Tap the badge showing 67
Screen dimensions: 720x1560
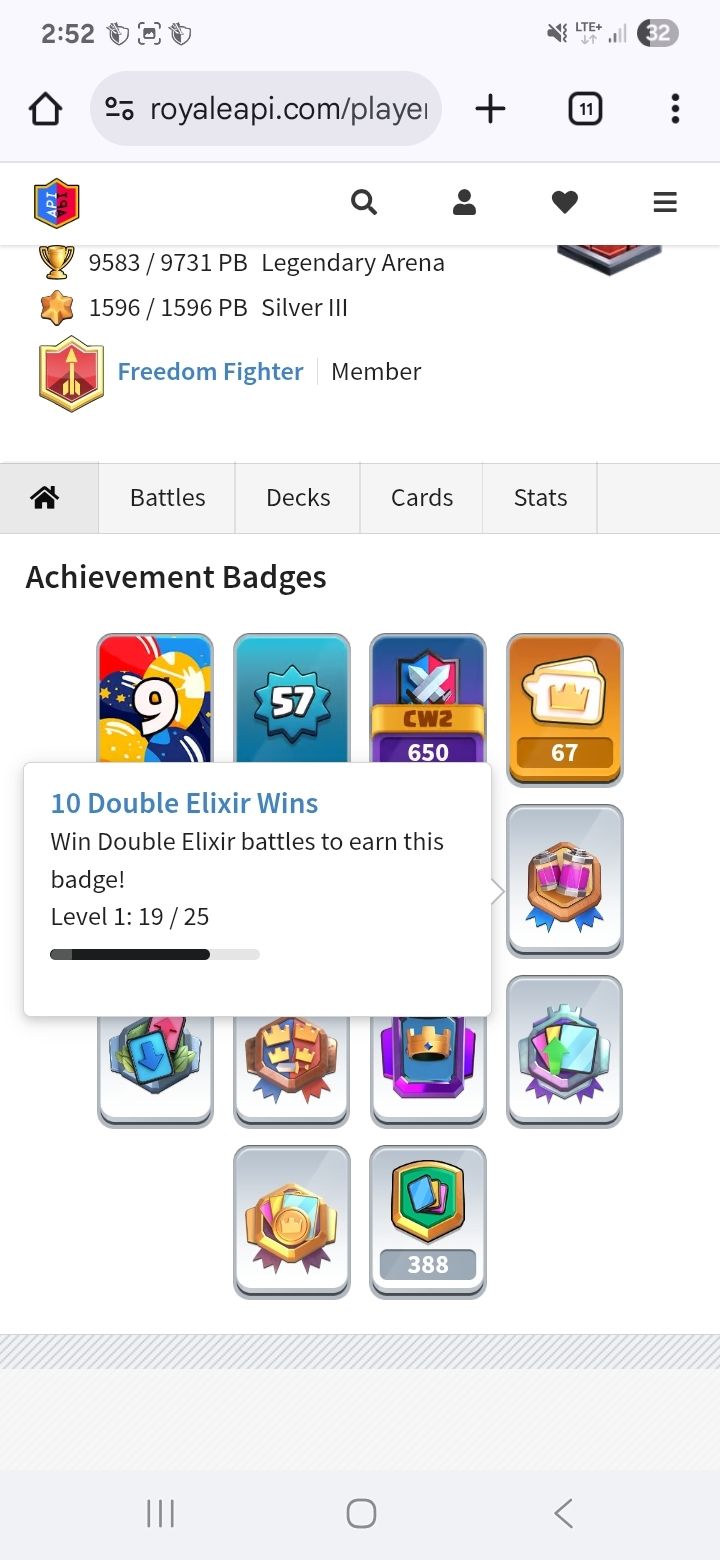(x=565, y=710)
